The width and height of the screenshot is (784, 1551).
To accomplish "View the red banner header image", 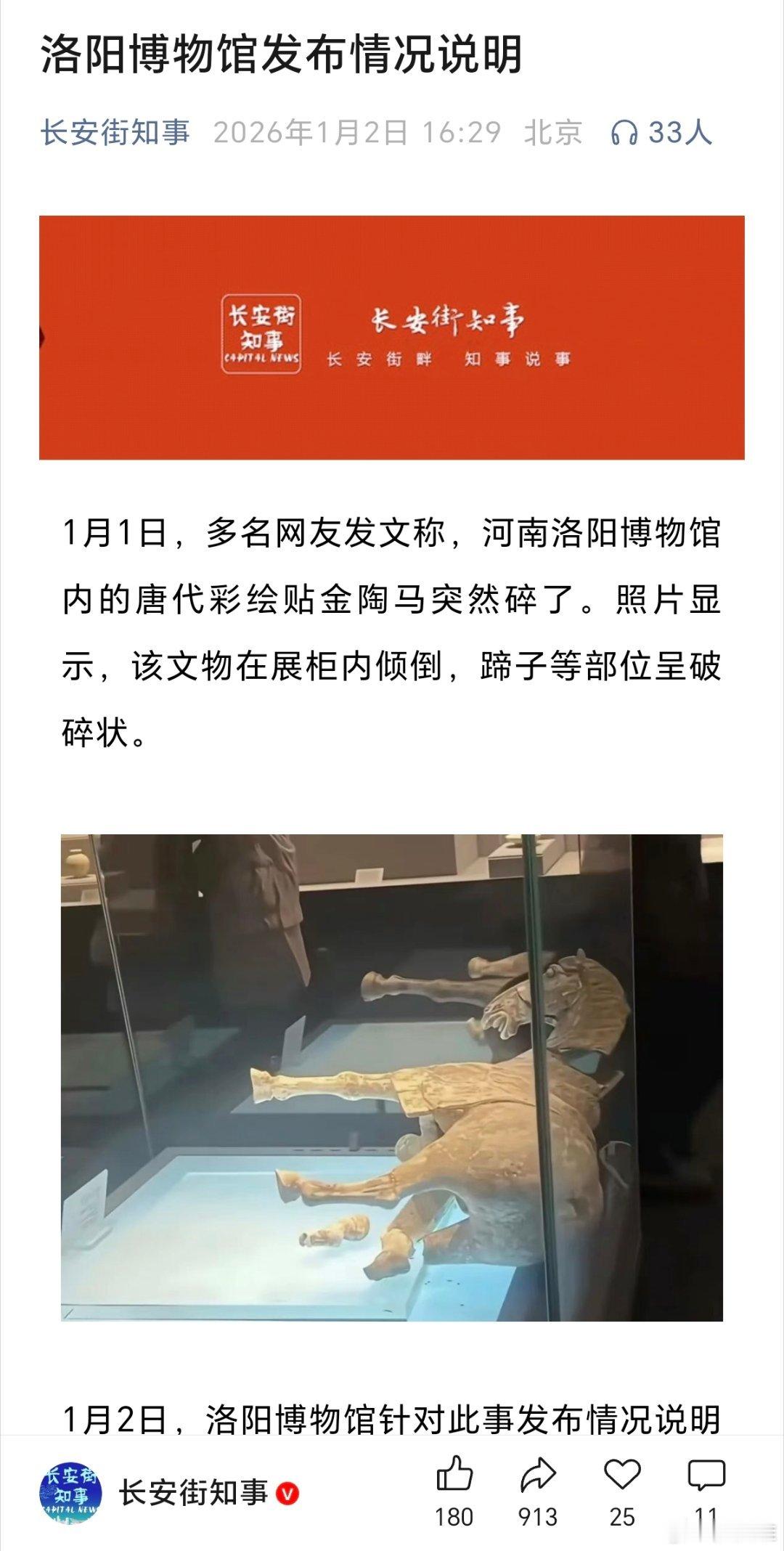I will [392, 338].
